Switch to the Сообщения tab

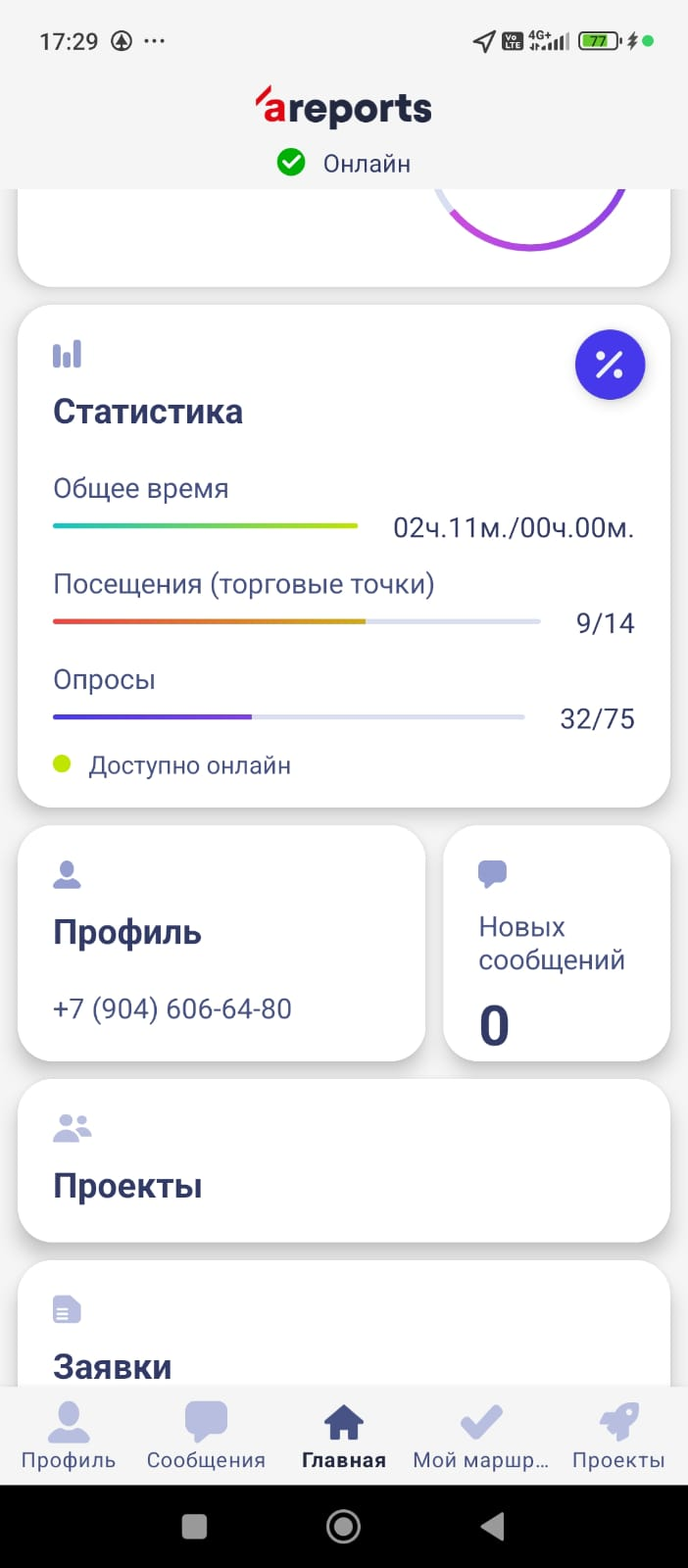tap(206, 1436)
